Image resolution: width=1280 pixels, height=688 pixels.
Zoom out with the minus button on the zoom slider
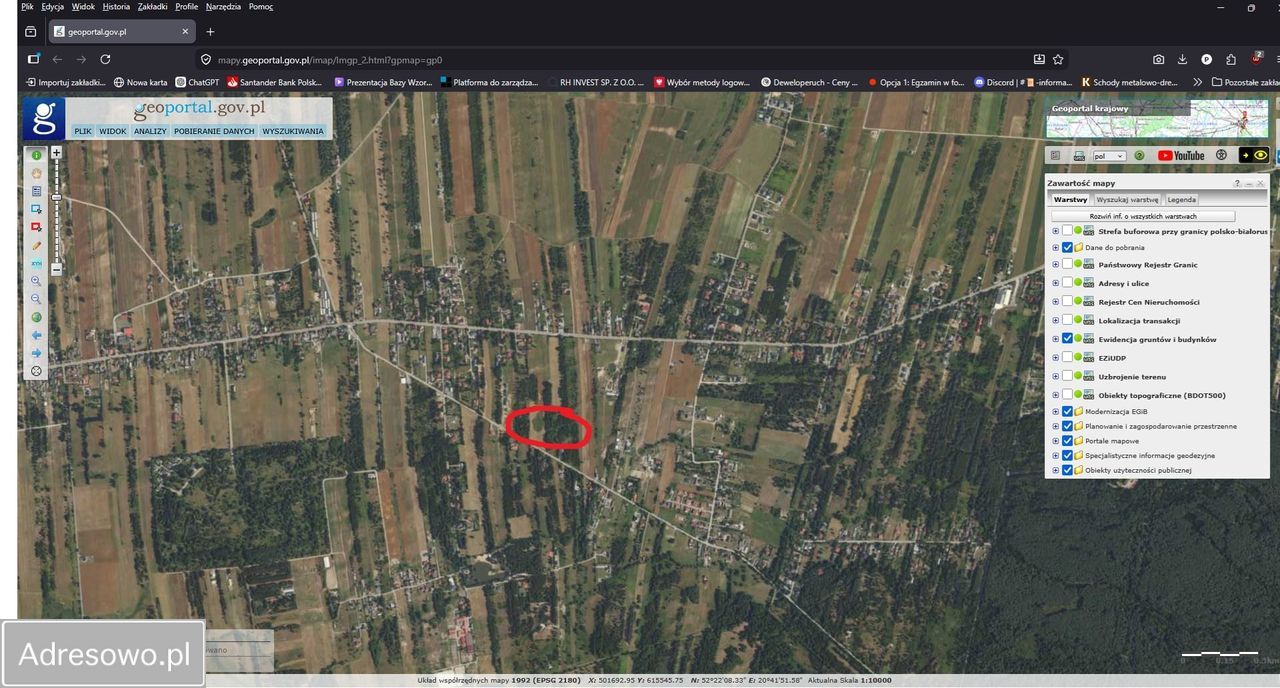57,269
